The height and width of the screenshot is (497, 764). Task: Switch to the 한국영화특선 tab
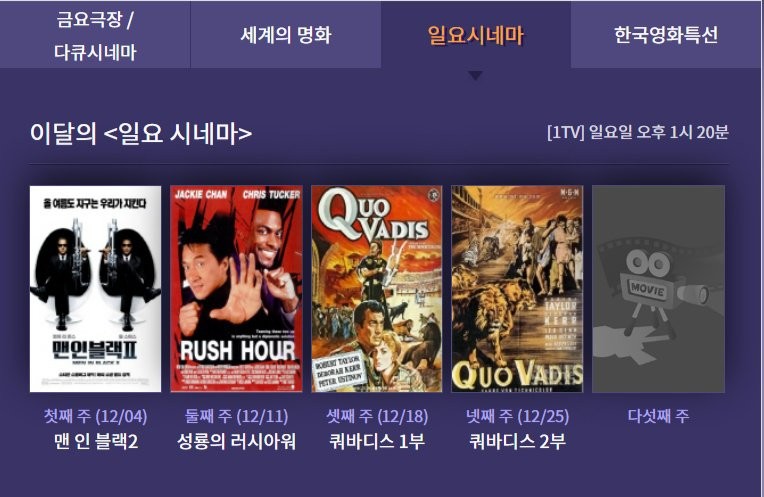coord(666,36)
